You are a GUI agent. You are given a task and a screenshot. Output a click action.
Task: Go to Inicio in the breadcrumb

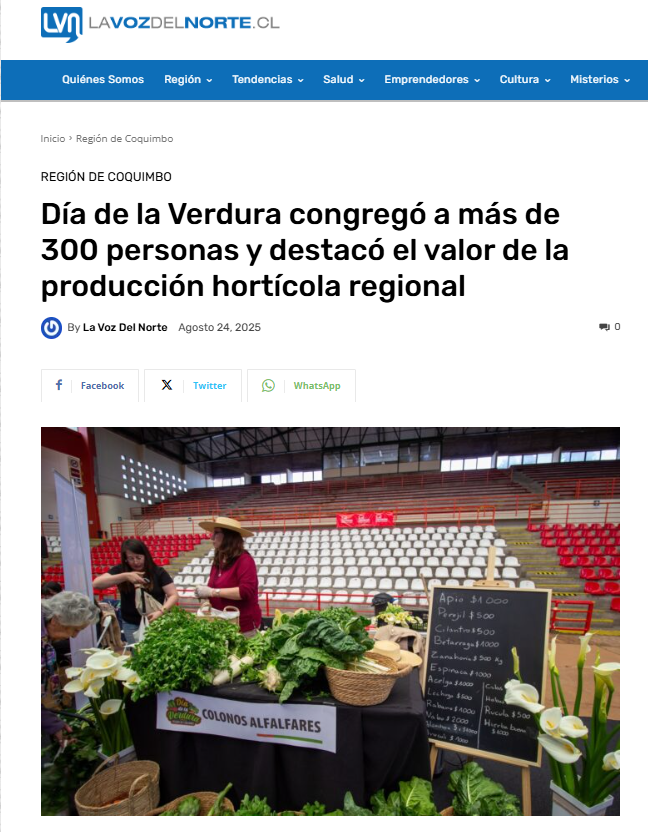tap(53, 138)
